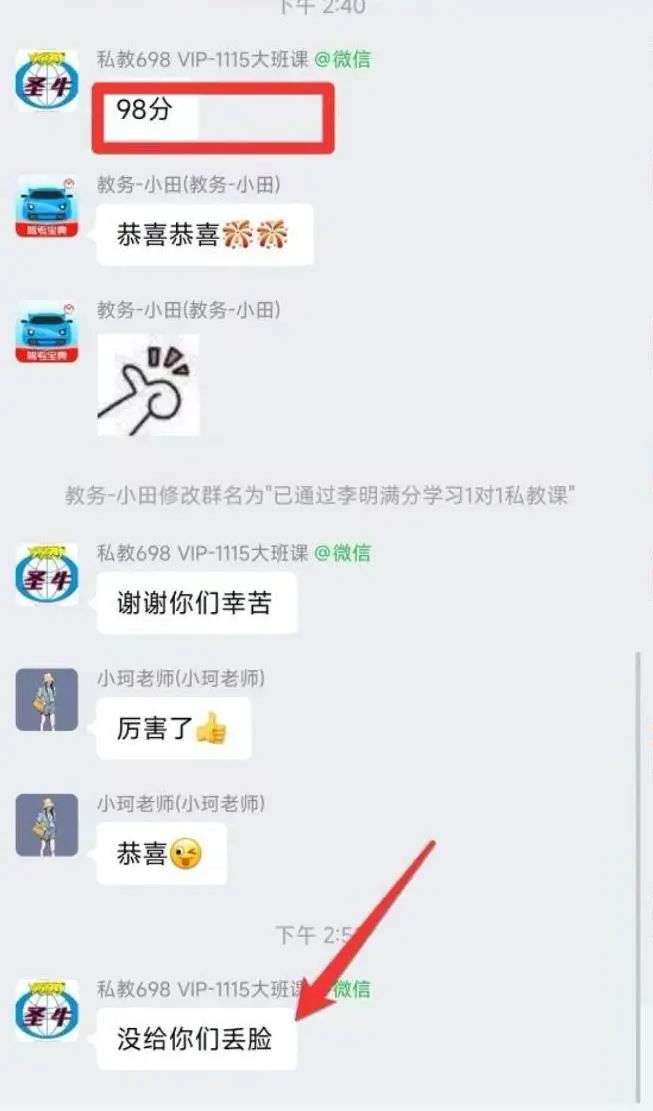Open sender avatar beside the "98分" message
The height and width of the screenshot is (1111, 653).
(47, 79)
